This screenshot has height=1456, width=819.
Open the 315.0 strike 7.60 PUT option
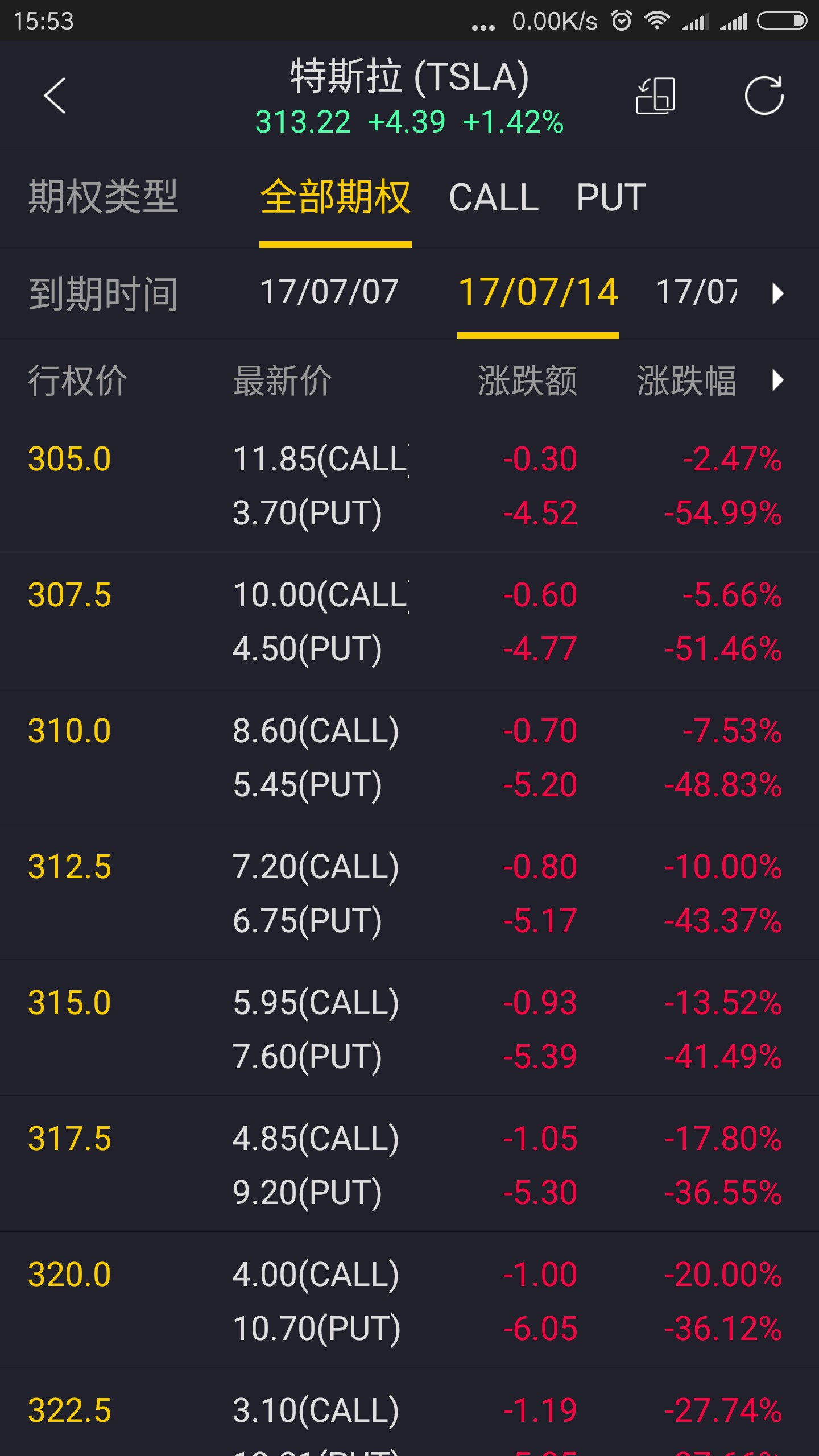(307, 1057)
